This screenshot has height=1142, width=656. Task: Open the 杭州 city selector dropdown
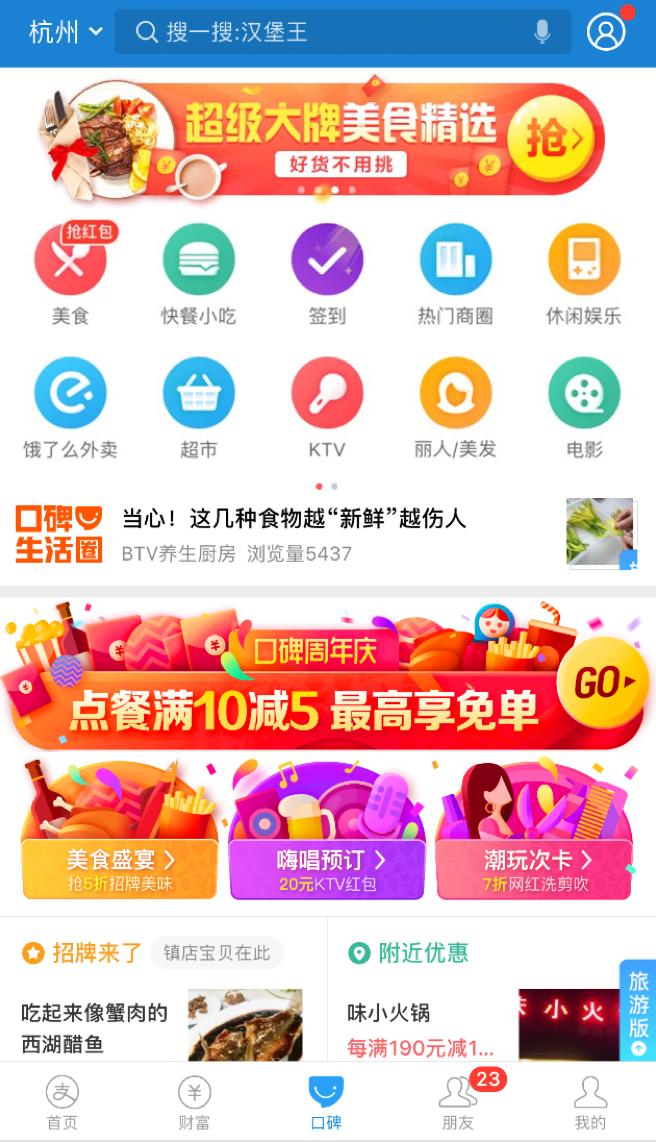coord(65,32)
